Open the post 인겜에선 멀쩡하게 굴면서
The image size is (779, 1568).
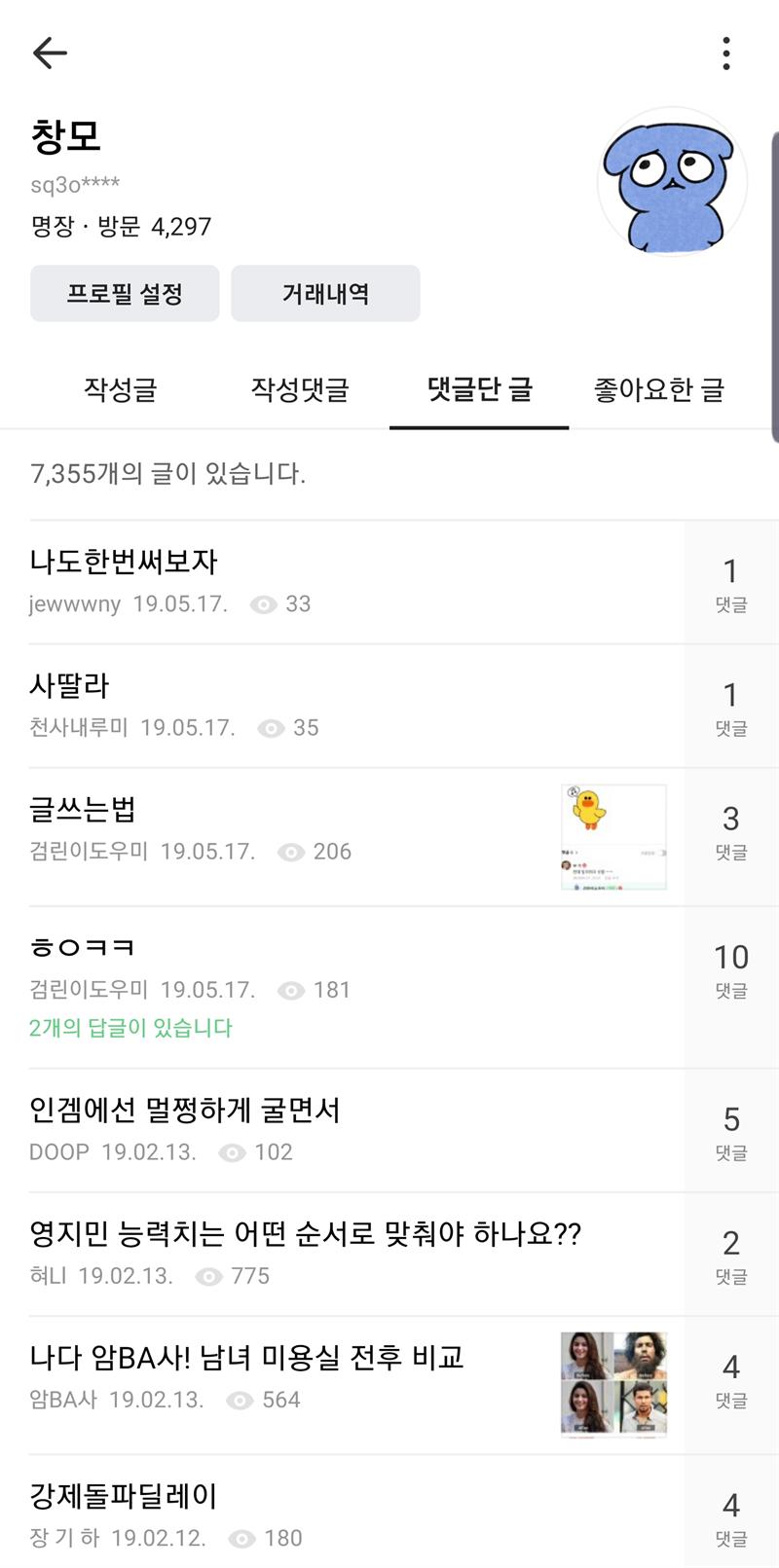tap(185, 1110)
